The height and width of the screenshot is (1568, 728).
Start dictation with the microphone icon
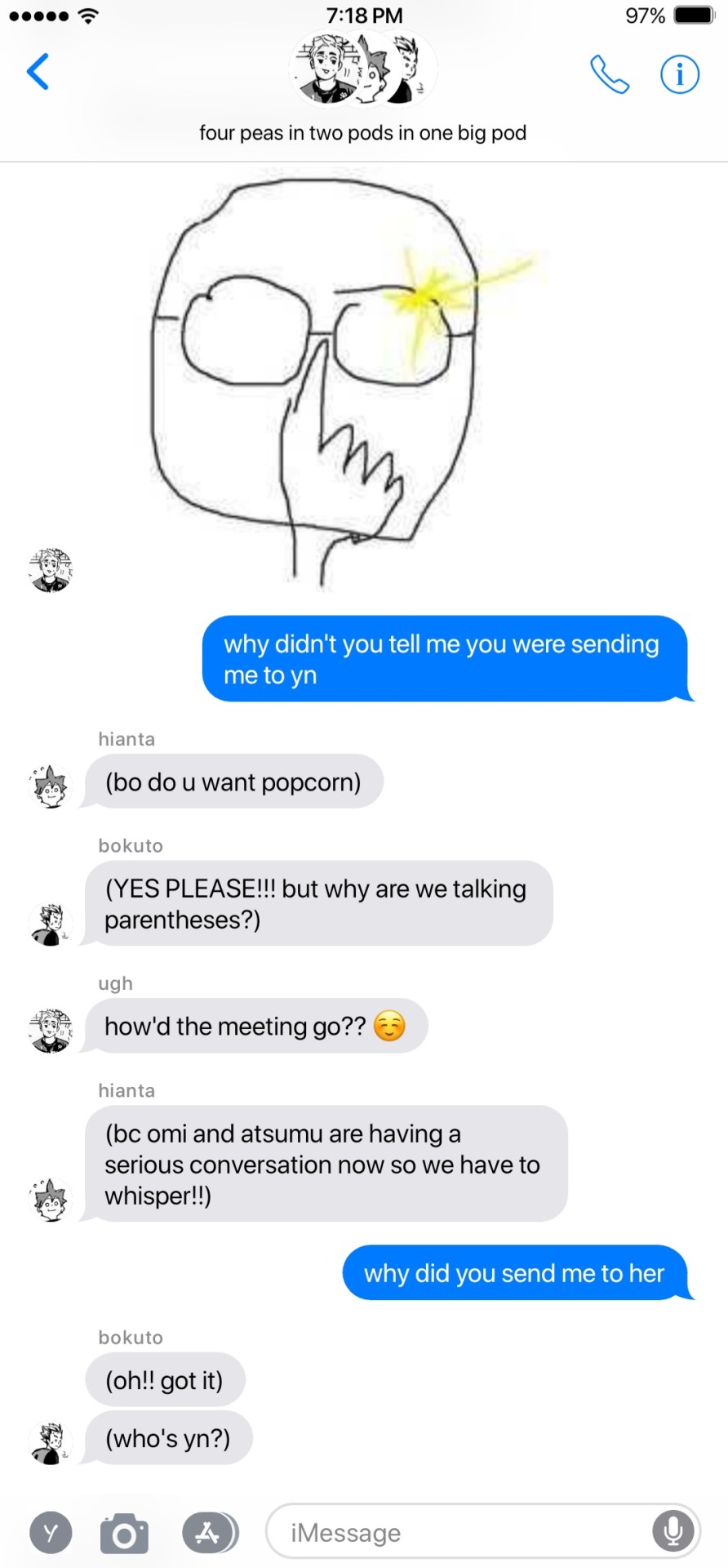pos(673,1531)
